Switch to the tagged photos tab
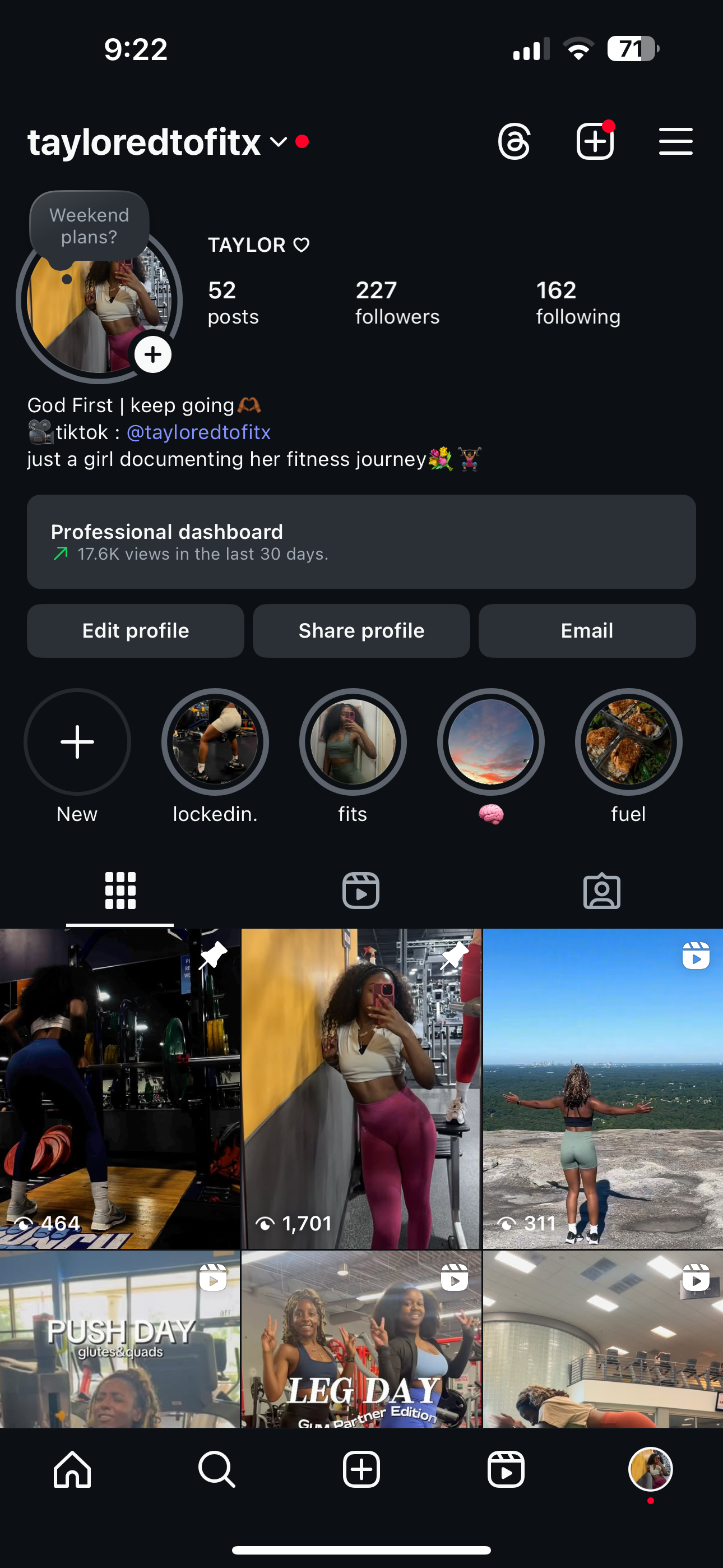This screenshot has height=1568, width=723. [x=601, y=891]
